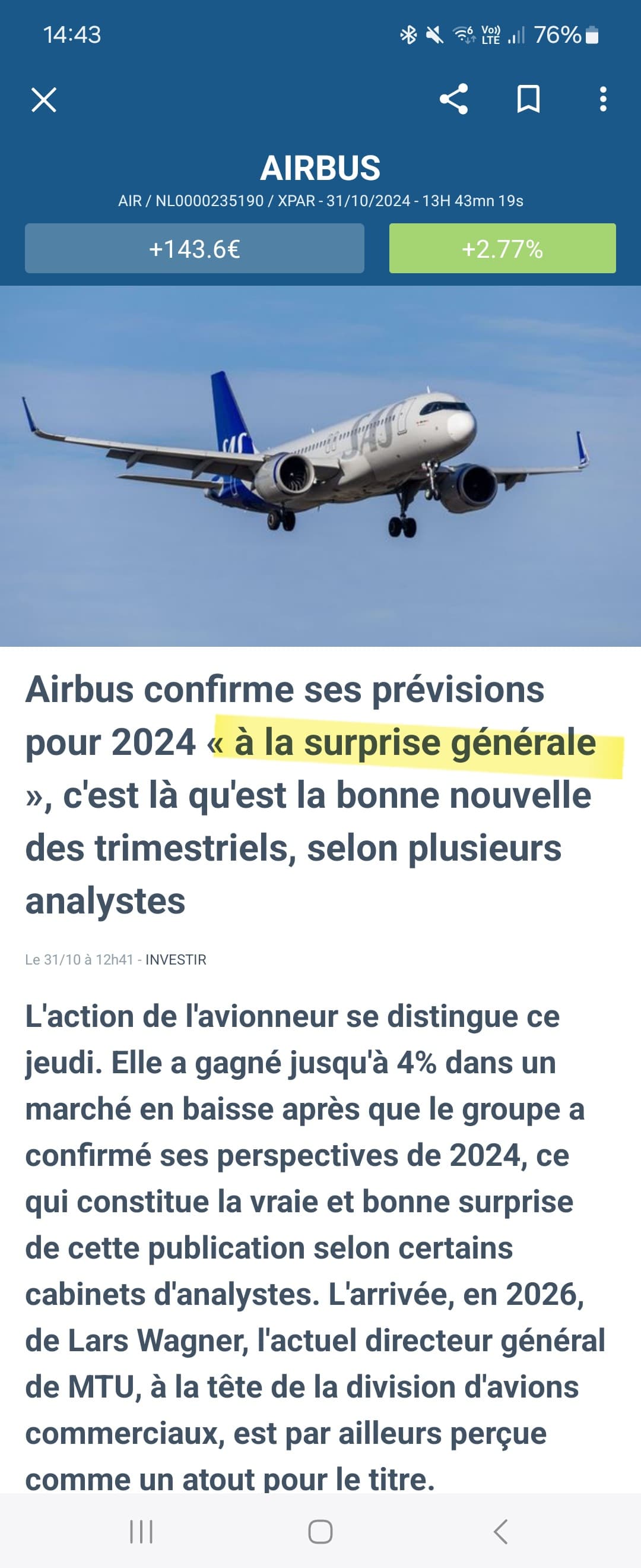Open the three-dot overflow menu

coord(602,99)
